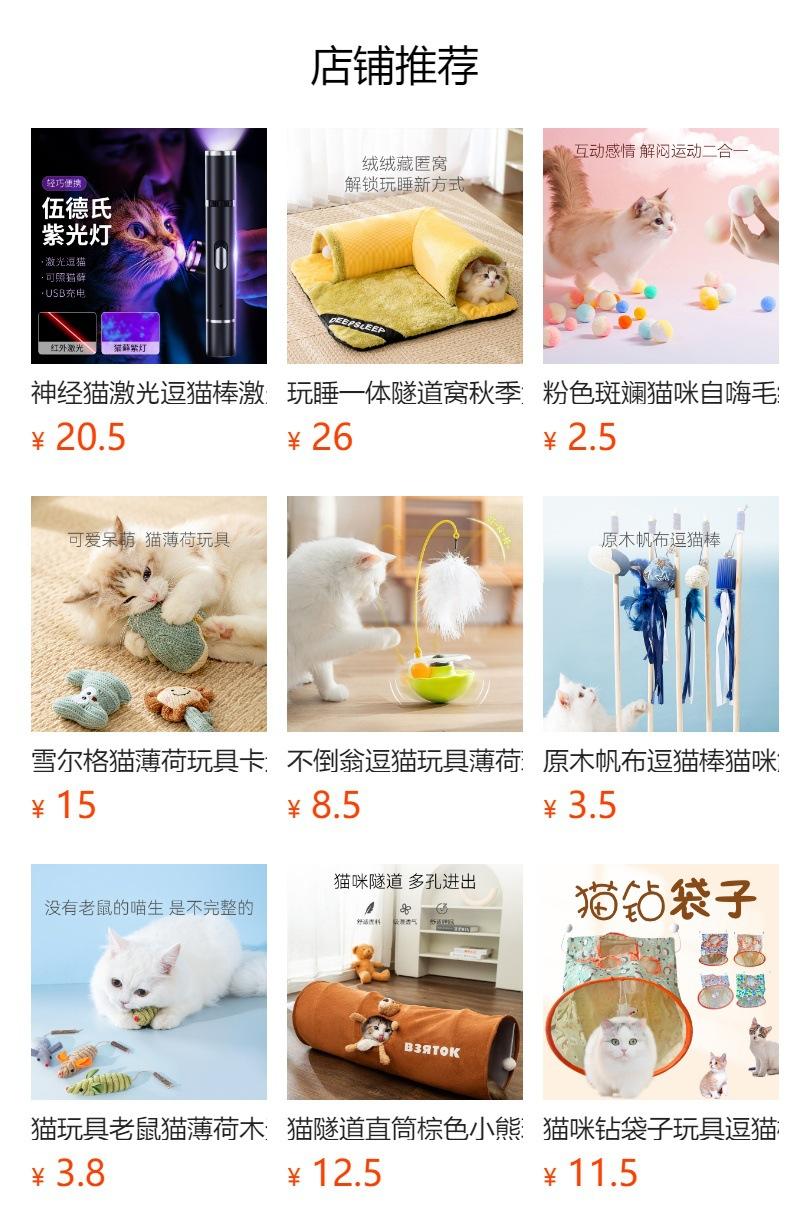790x1232 pixels.
Task: Select the 不倒翁逗猫玩具 product
Action: tap(405, 660)
